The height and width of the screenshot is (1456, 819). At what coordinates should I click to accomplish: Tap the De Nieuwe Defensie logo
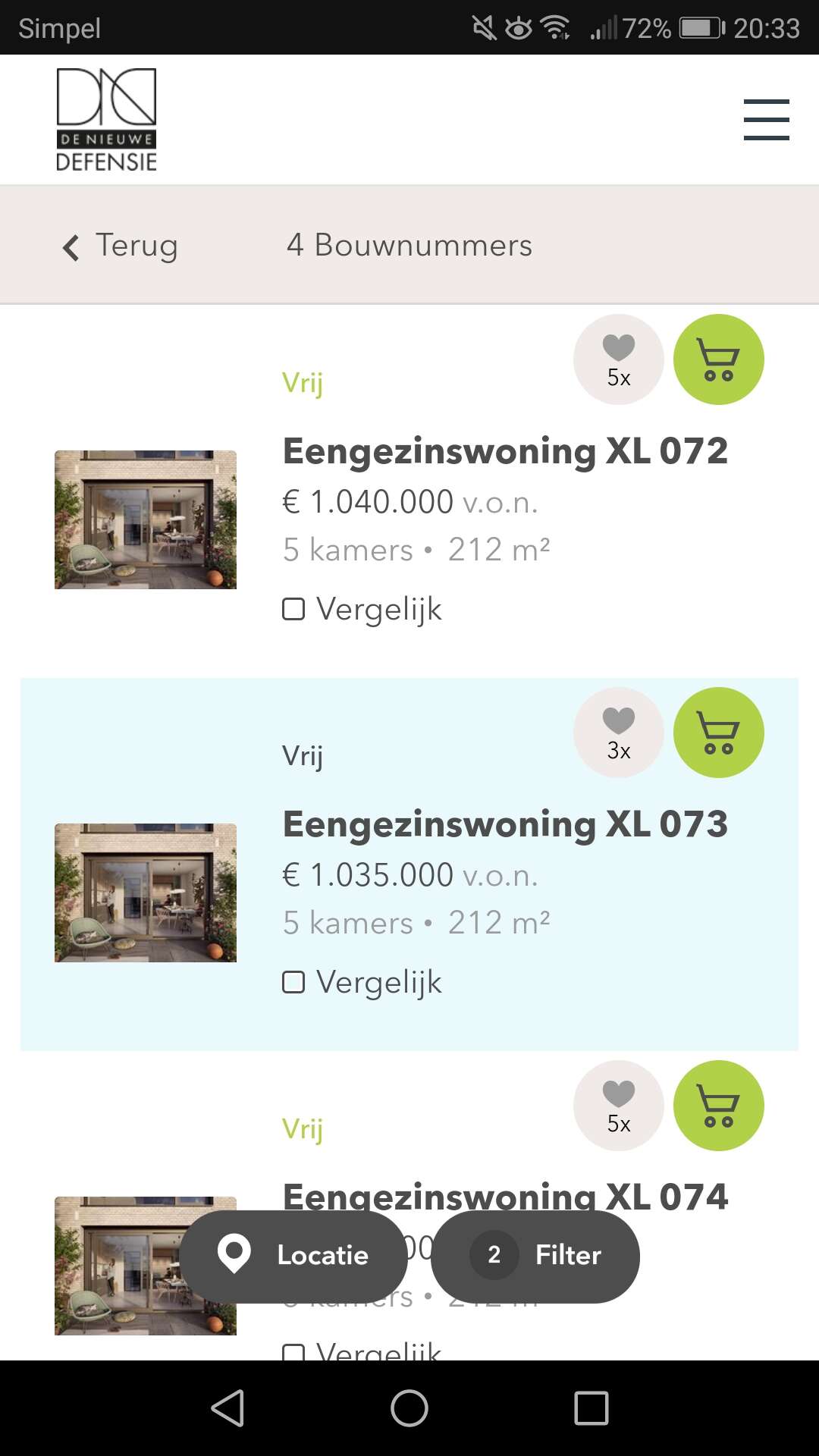click(107, 120)
